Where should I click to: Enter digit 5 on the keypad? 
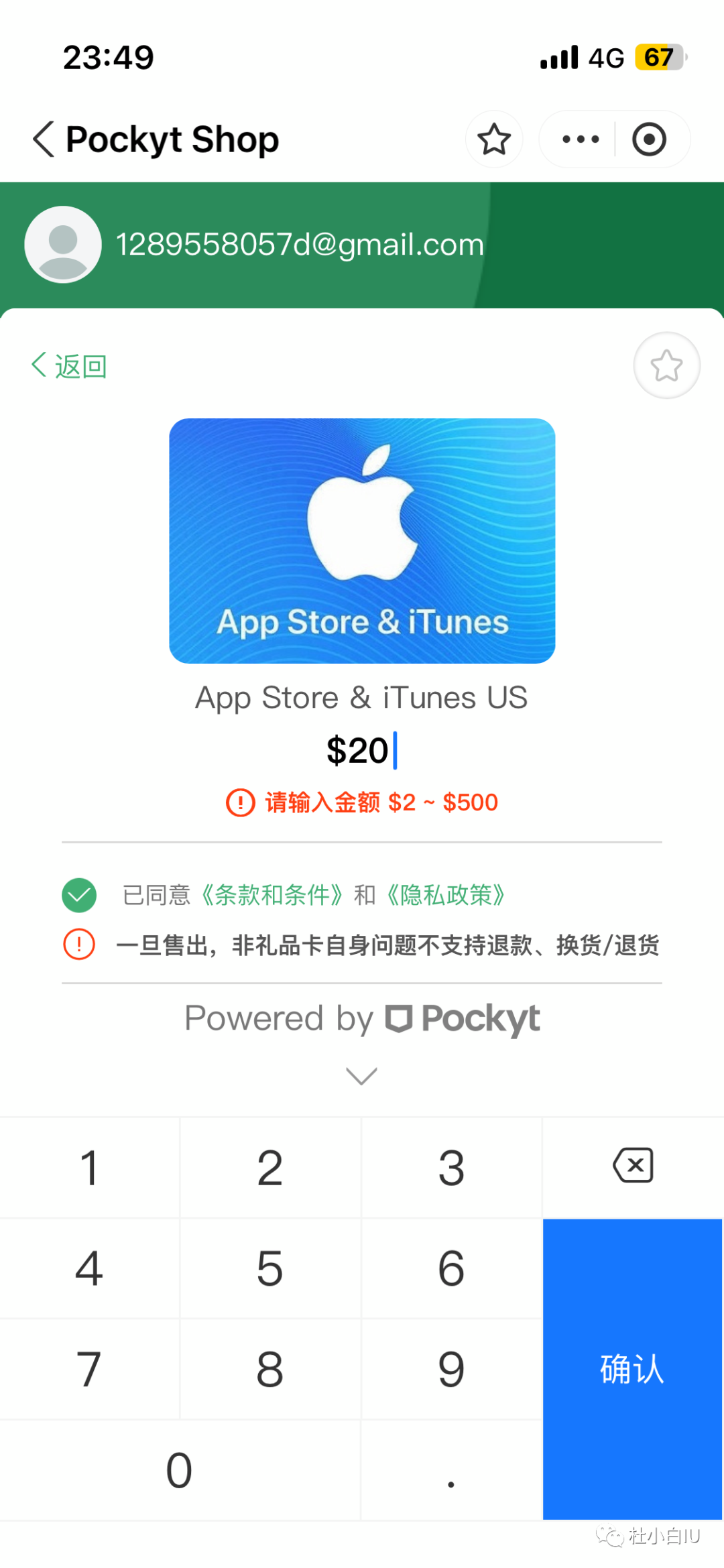click(269, 1268)
